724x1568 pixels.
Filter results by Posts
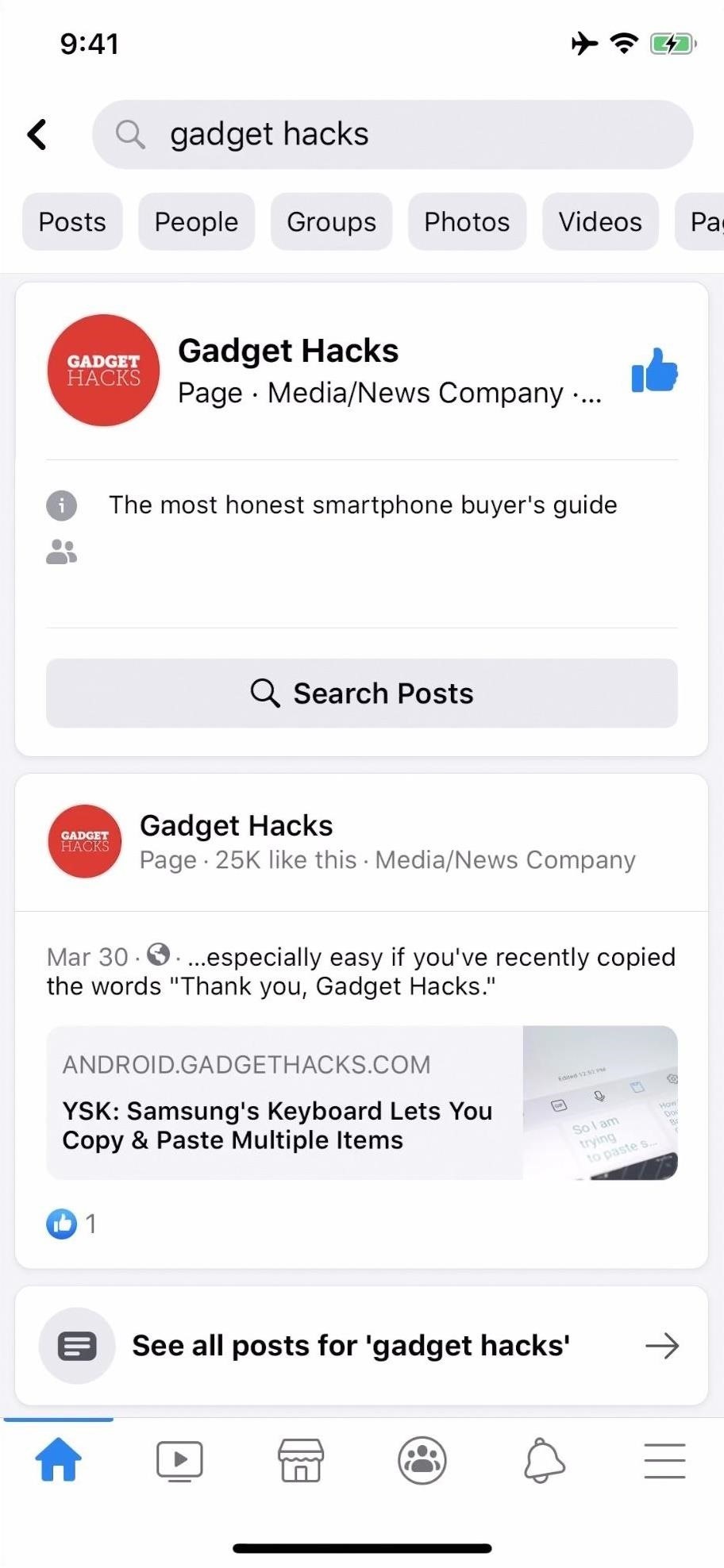point(72,221)
